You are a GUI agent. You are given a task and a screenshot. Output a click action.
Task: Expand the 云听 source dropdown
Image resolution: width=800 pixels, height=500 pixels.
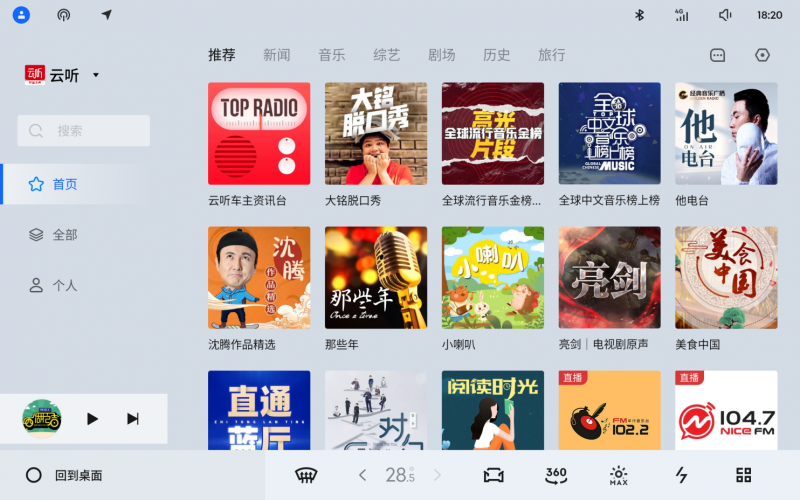pos(96,75)
